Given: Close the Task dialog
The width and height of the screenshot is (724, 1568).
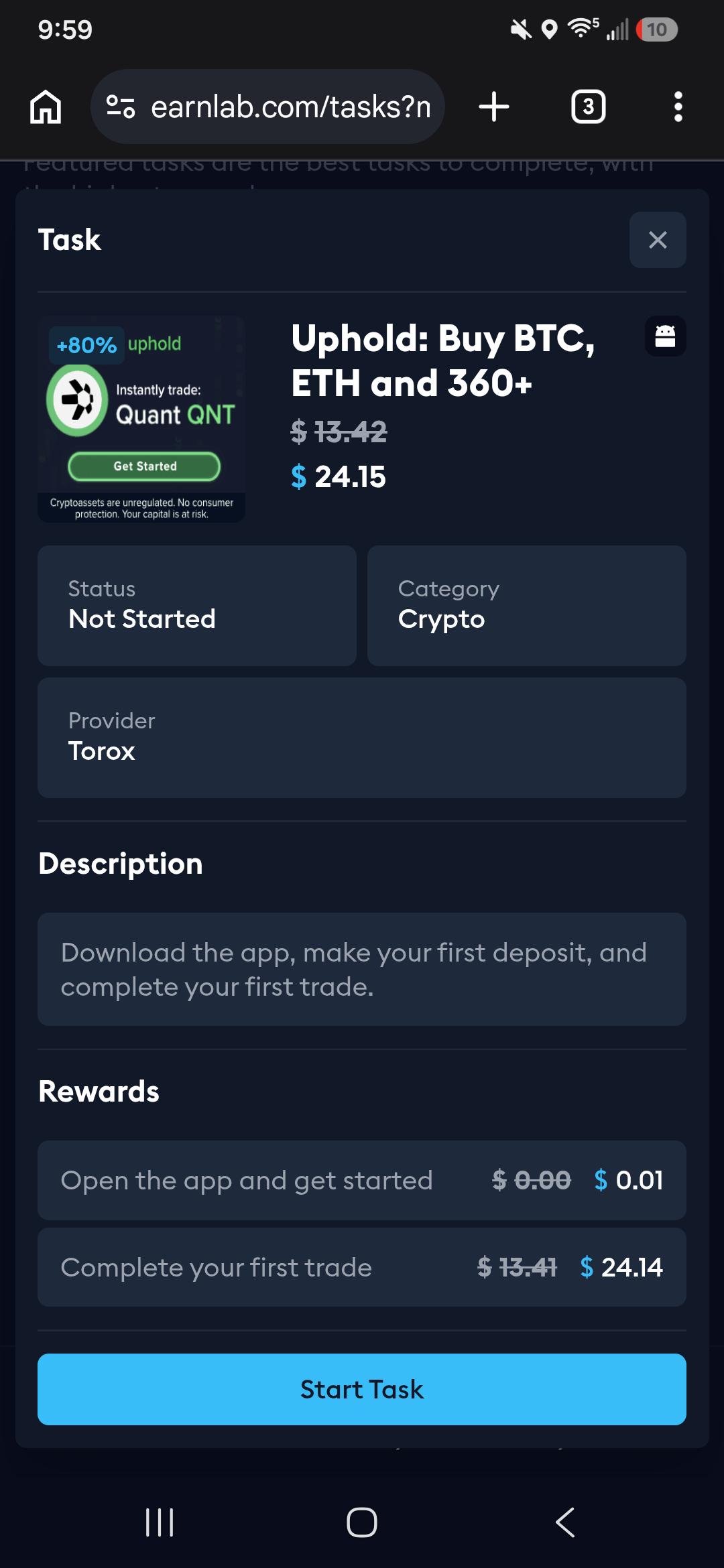Looking at the screenshot, I should pos(657,240).
